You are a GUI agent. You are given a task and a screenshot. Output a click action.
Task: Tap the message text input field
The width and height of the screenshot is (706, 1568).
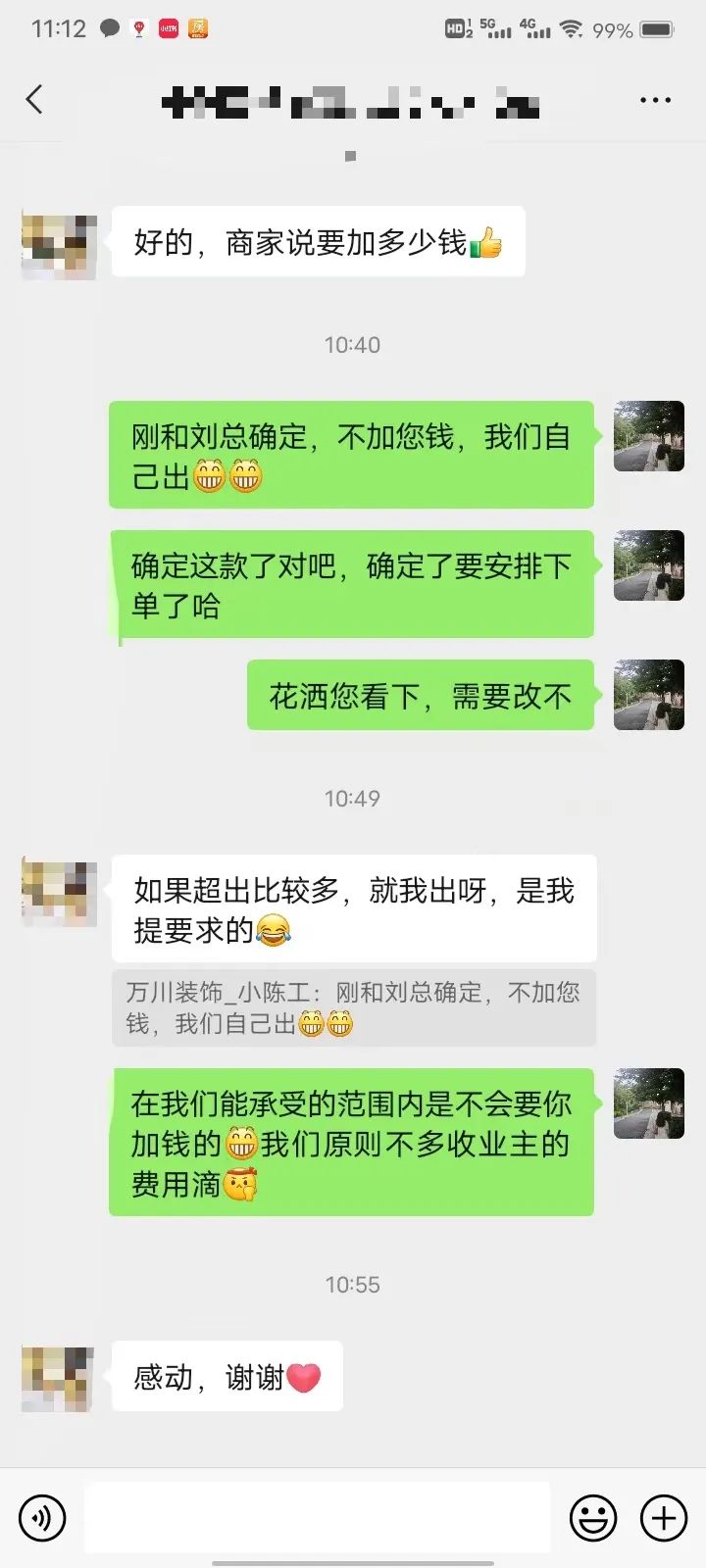point(317,1518)
